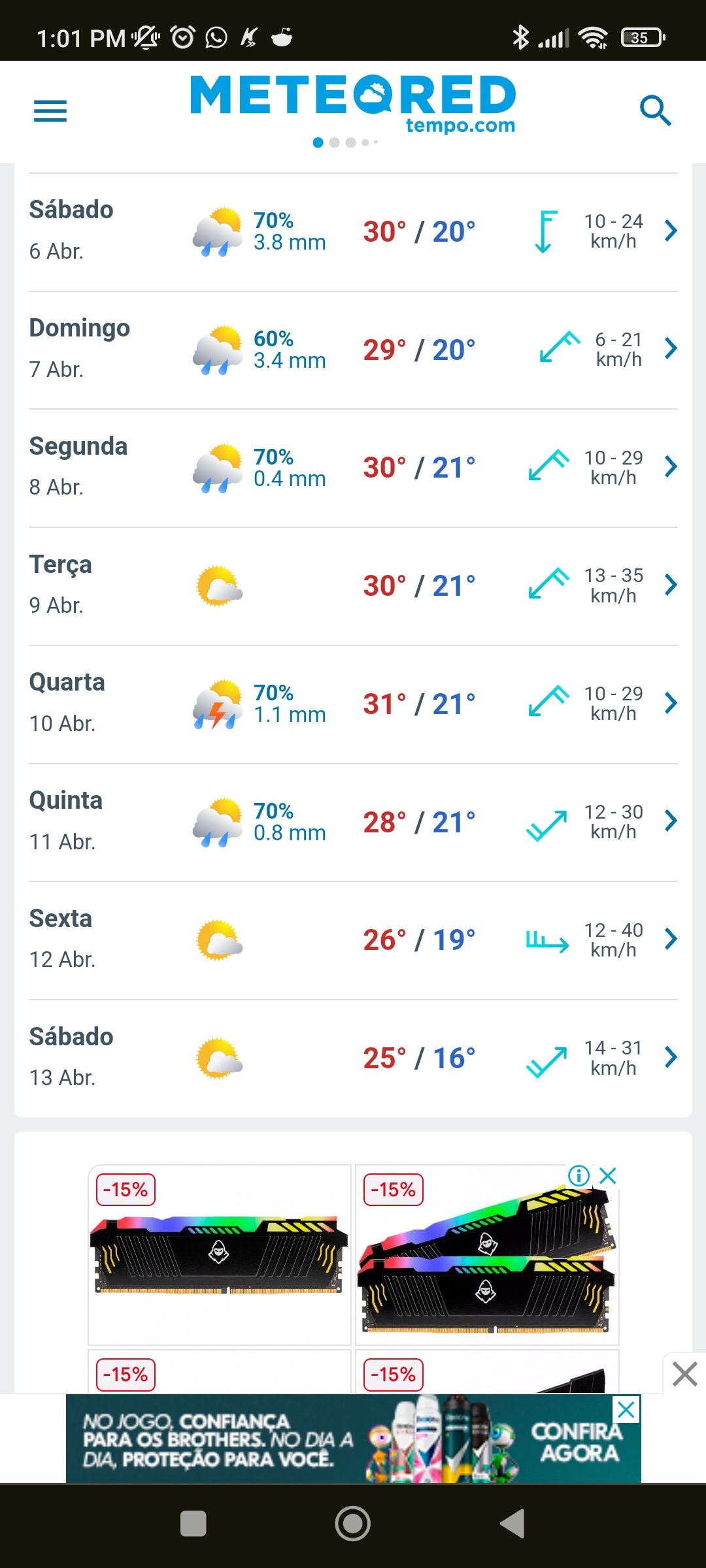Screen dimensions: 706x1568
Task: Open the Terça 9 Abr. forecast
Action: tap(353, 587)
